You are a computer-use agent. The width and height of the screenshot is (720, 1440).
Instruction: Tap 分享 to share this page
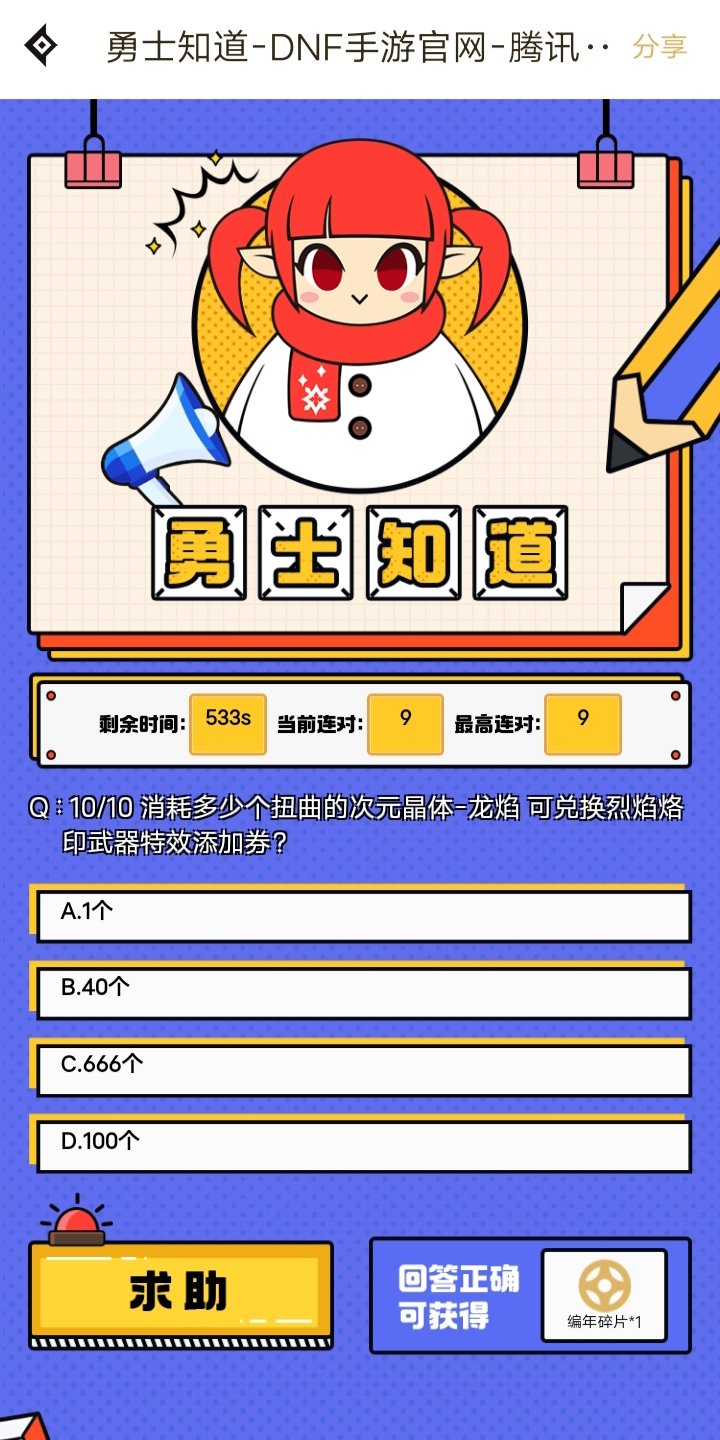tap(660, 47)
